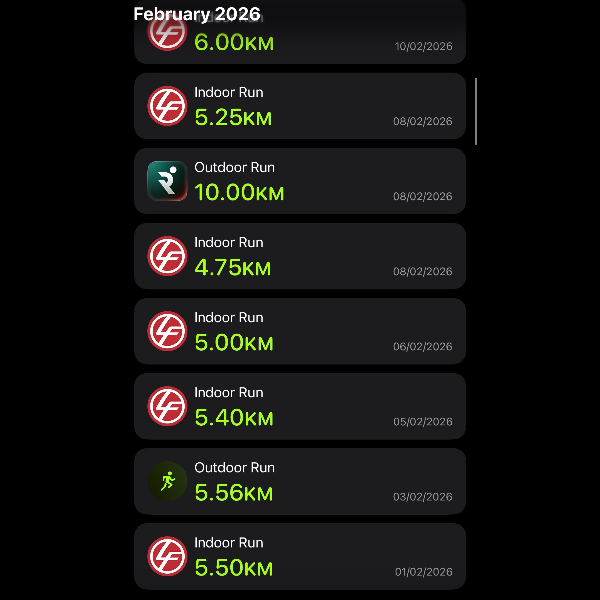Select the 4.75KM Indoor Run entry

coord(300,256)
